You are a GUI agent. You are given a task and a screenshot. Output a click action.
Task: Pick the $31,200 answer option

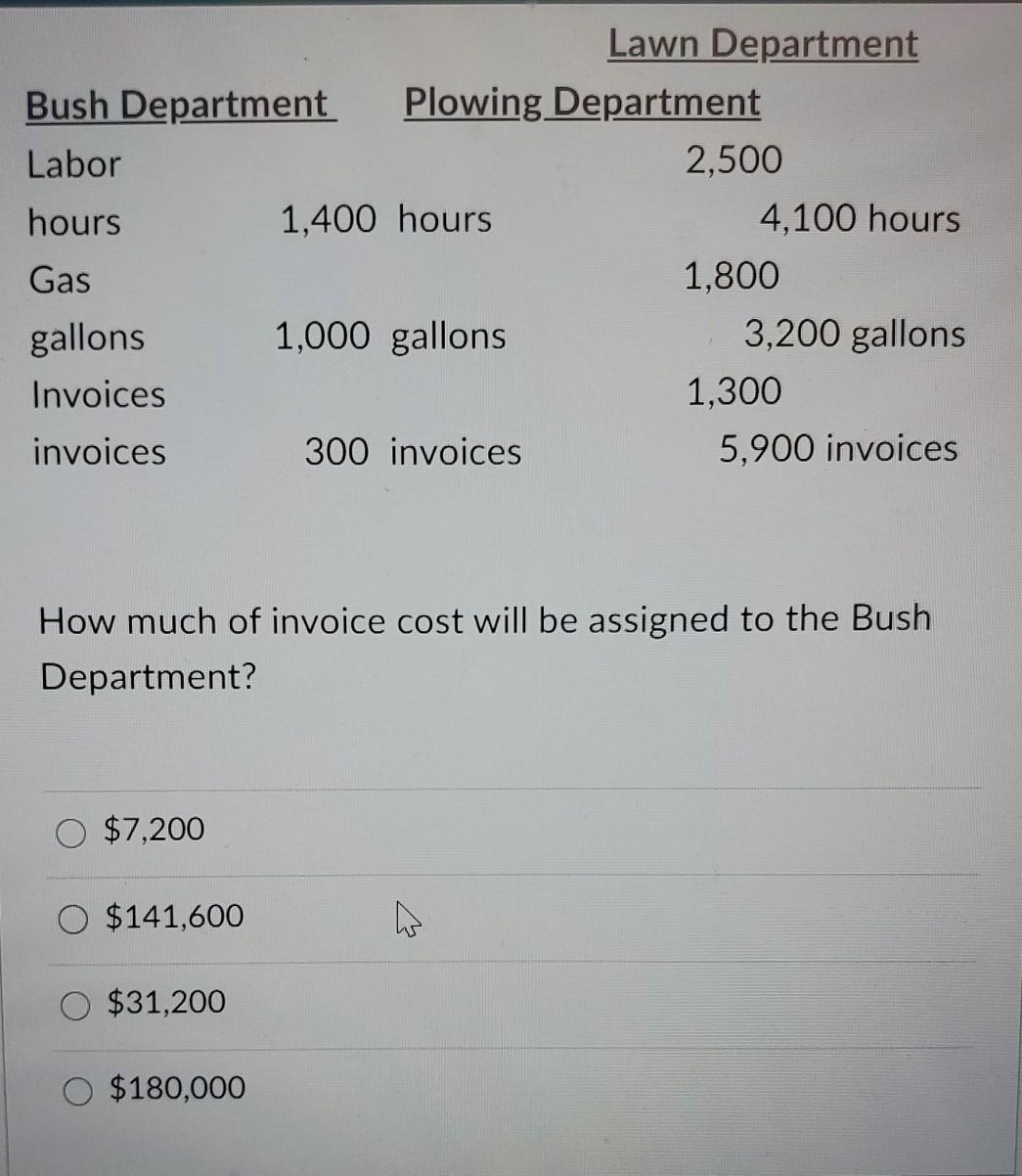click(76, 1005)
